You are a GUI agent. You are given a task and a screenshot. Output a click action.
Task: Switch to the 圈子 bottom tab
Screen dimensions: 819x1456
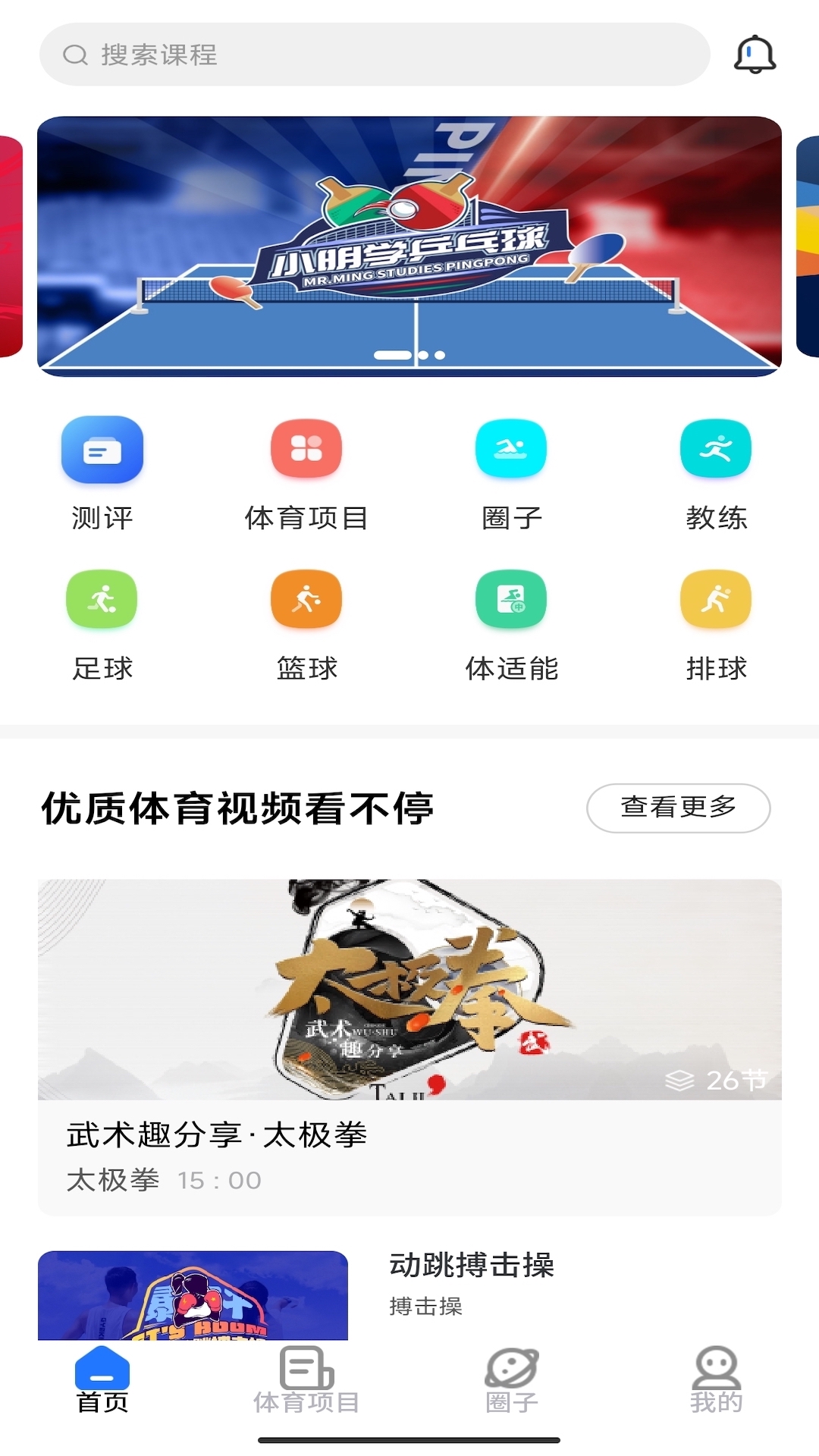511,1380
